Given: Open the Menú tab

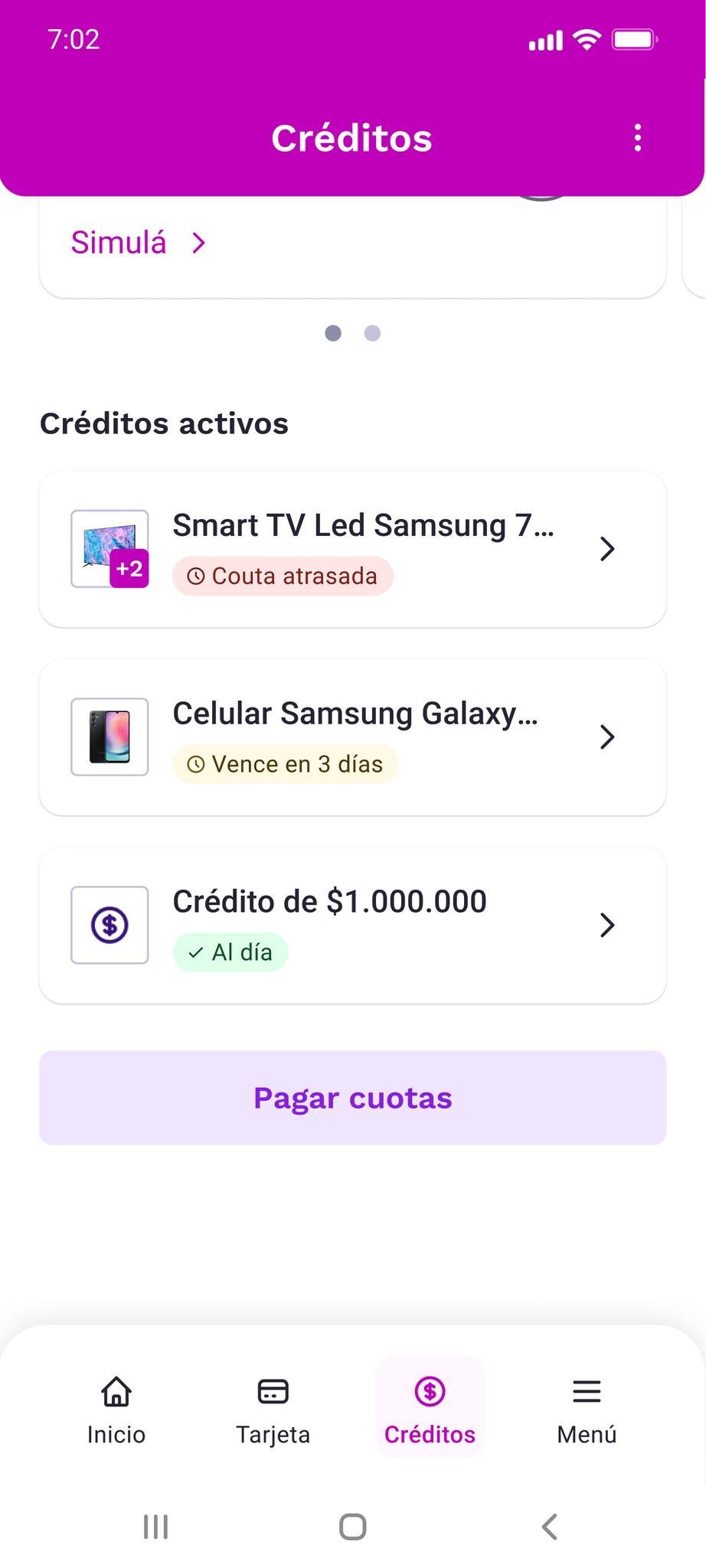Looking at the screenshot, I should click(x=587, y=1407).
